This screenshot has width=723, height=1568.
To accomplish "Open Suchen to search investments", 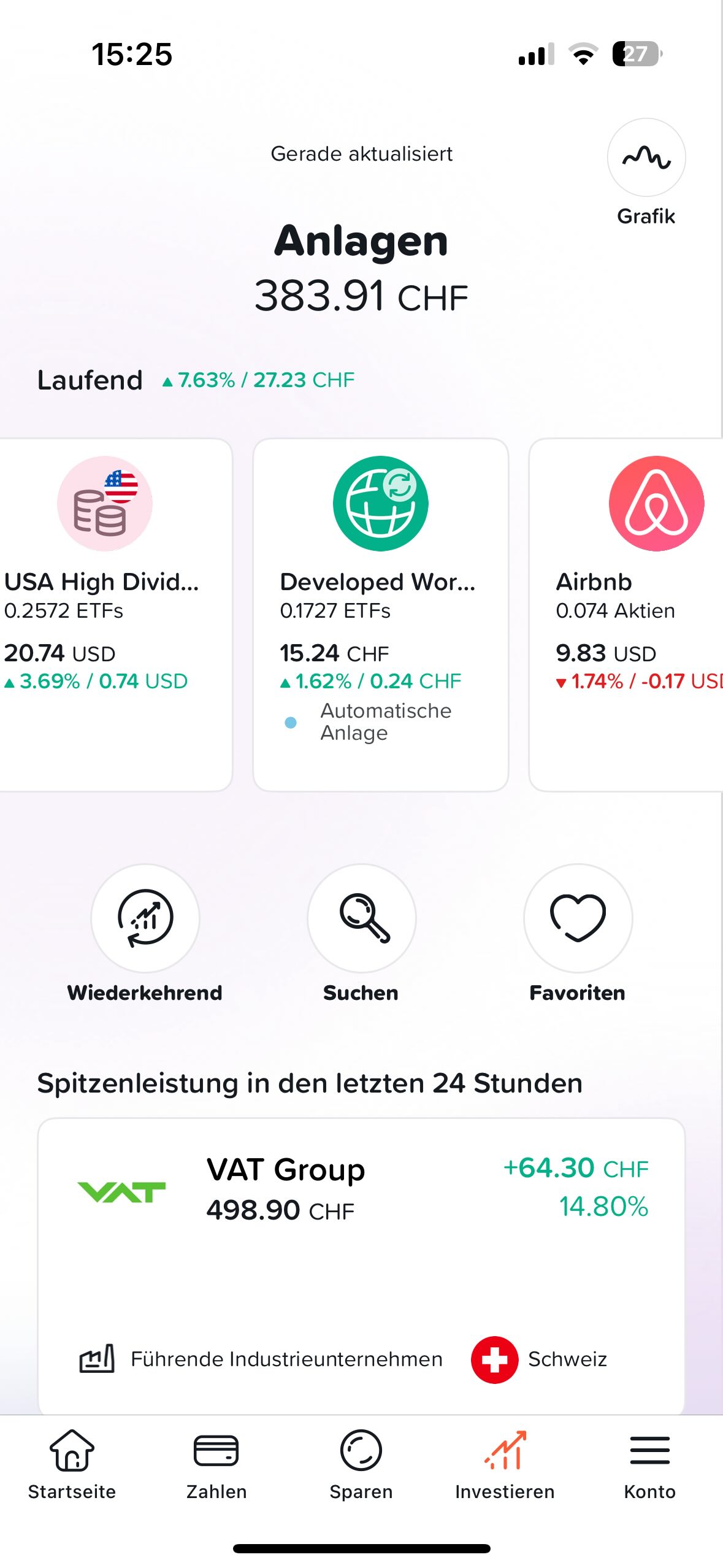I will [x=361, y=918].
